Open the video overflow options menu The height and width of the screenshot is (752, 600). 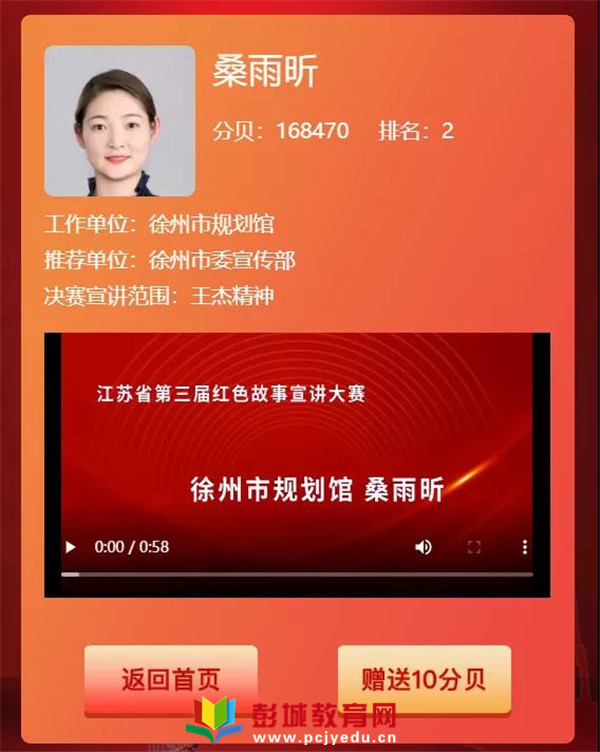click(524, 547)
